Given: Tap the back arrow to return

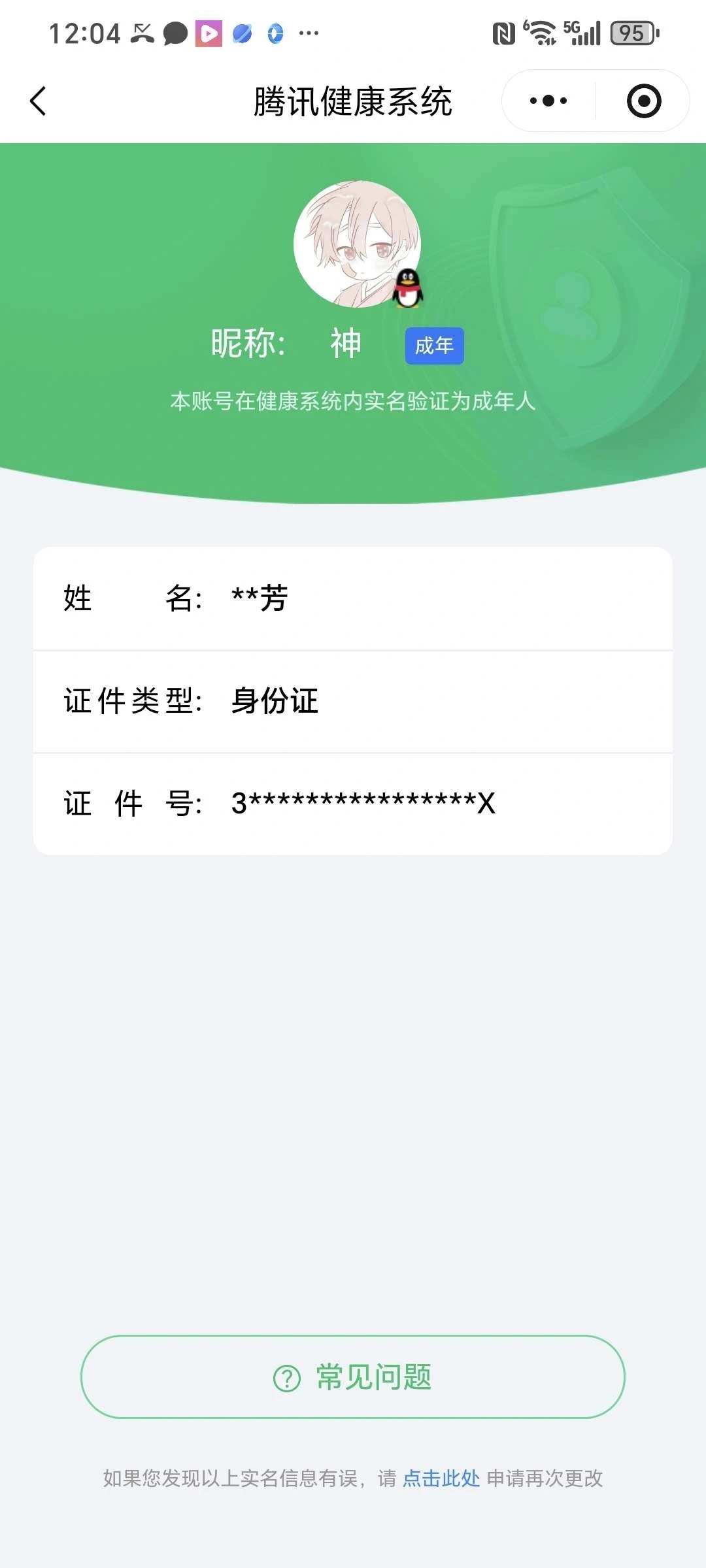Looking at the screenshot, I should click(37, 101).
